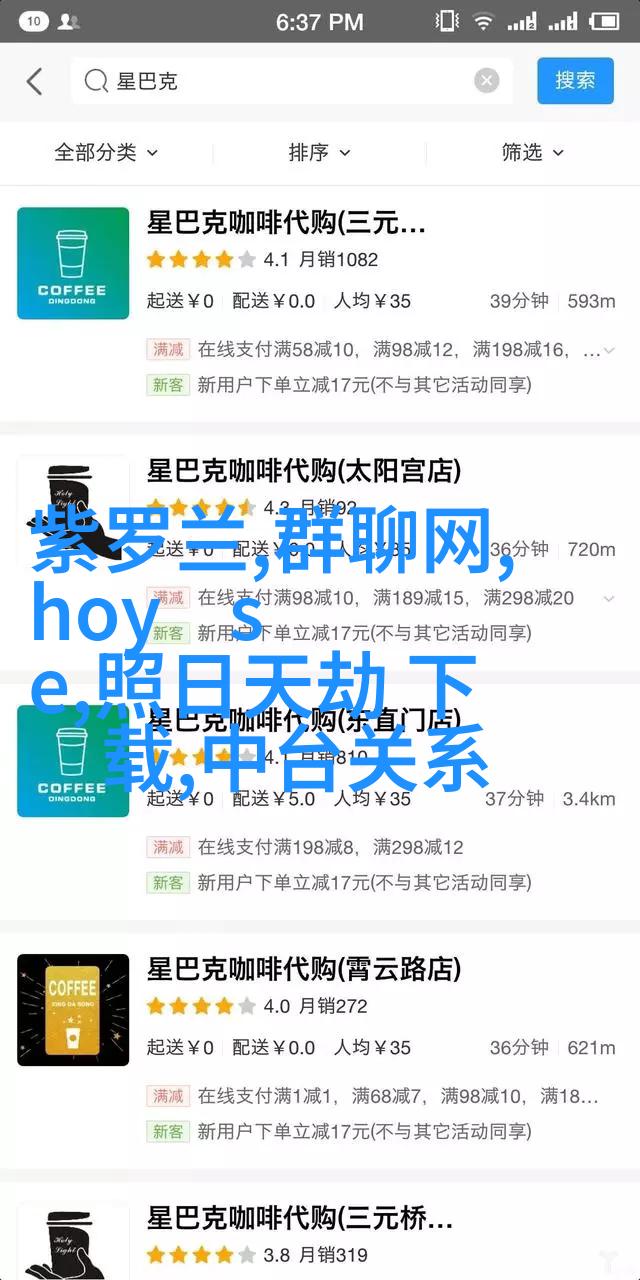The height and width of the screenshot is (1280, 640).
Task: Open the 筛选 dropdown
Action: click(533, 152)
